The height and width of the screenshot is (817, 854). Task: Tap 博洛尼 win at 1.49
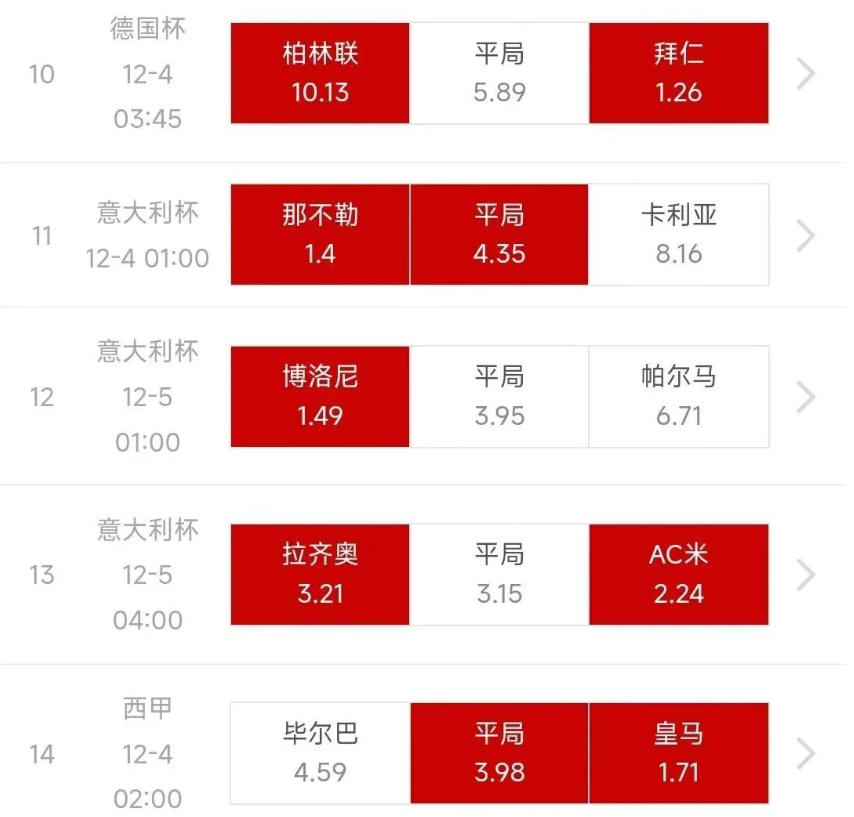[320, 396]
